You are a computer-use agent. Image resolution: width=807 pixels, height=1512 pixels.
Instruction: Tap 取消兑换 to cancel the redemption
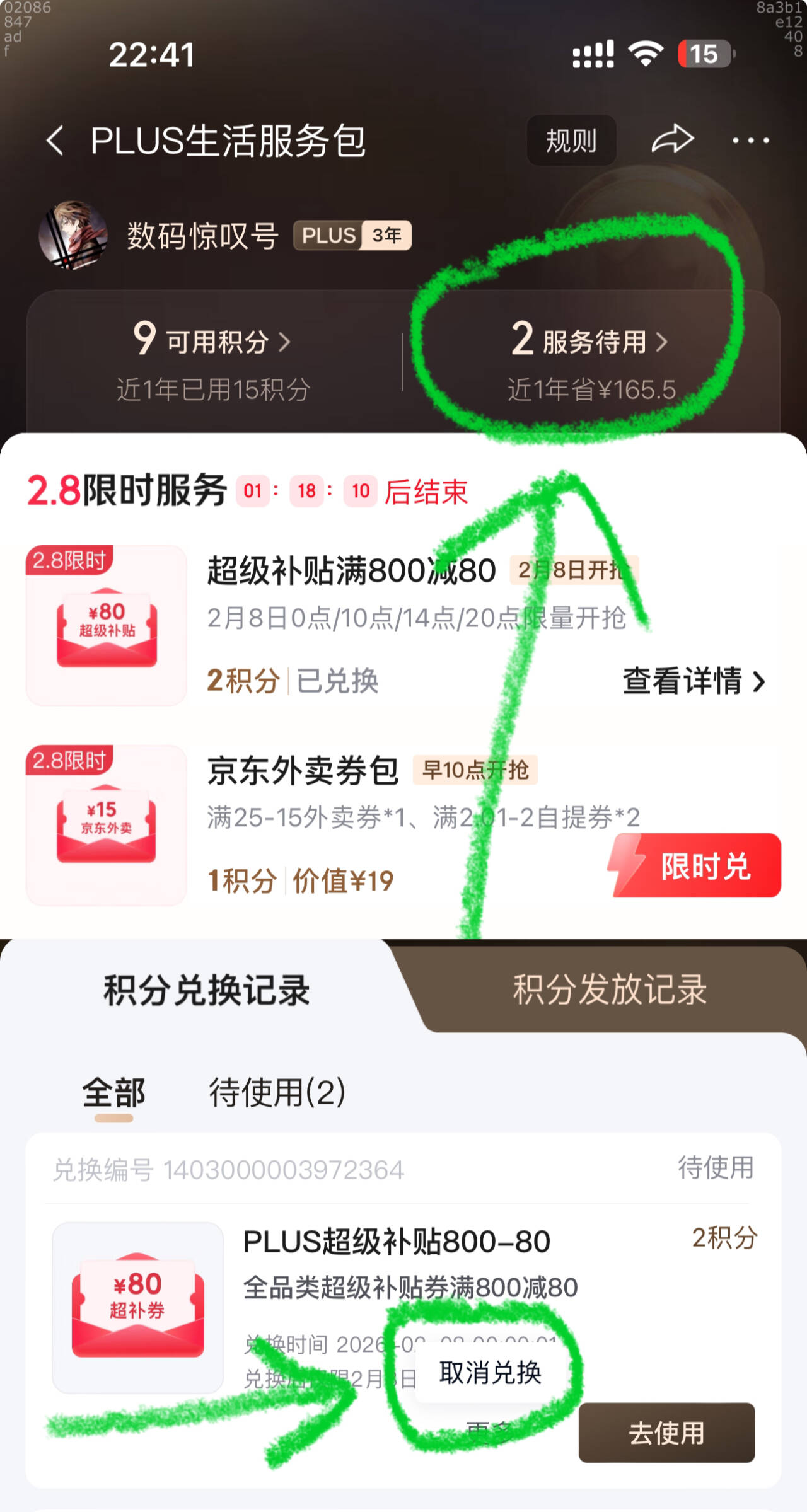[490, 1372]
